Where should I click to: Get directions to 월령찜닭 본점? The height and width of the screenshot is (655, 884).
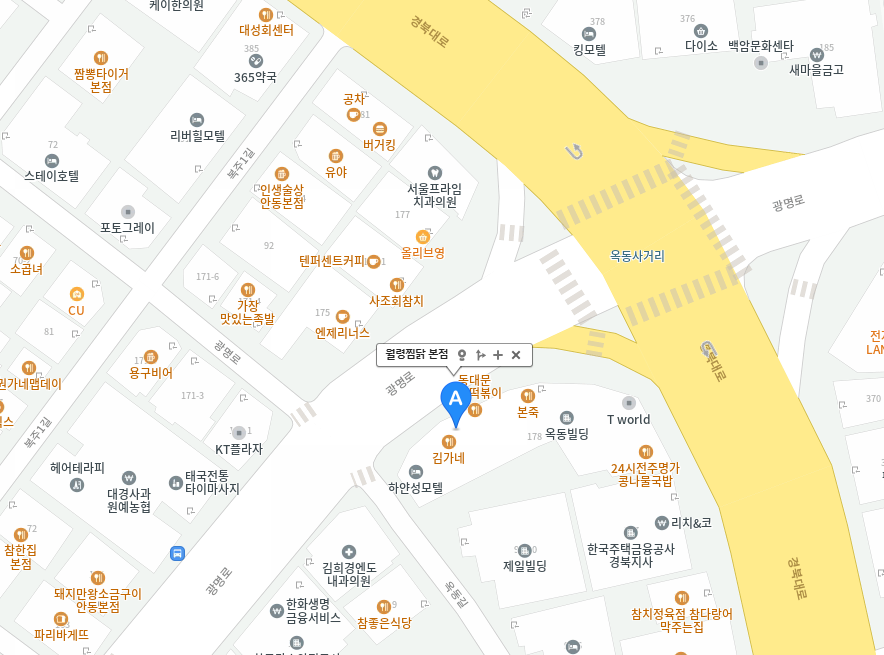click(480, 355)
